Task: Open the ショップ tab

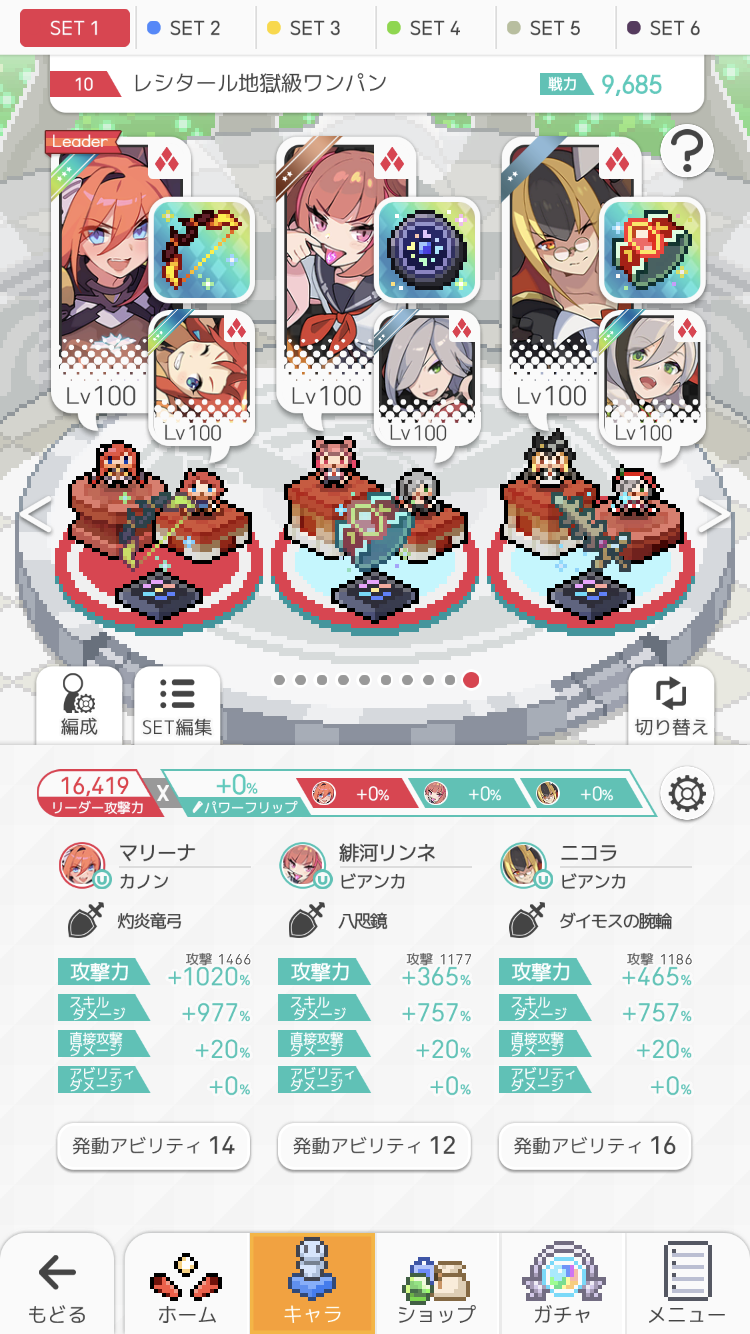Action: pyautogui.click(x=437, y=1286)
